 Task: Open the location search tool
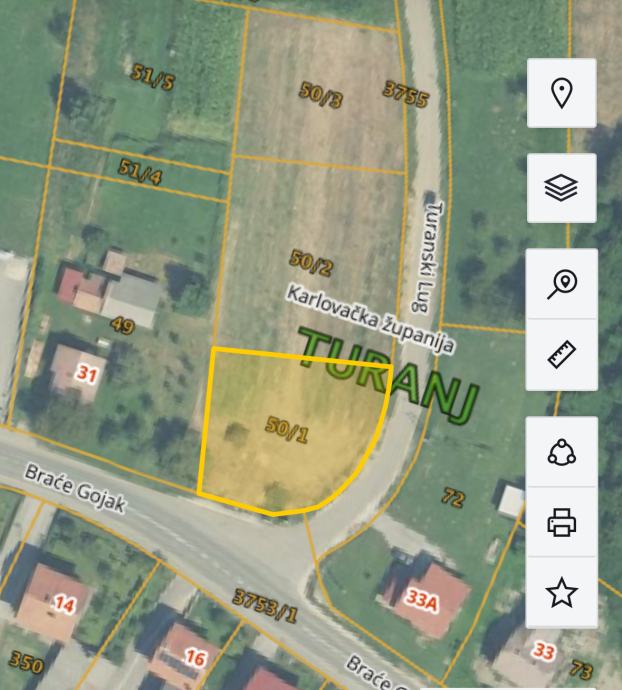coord(562,284)
